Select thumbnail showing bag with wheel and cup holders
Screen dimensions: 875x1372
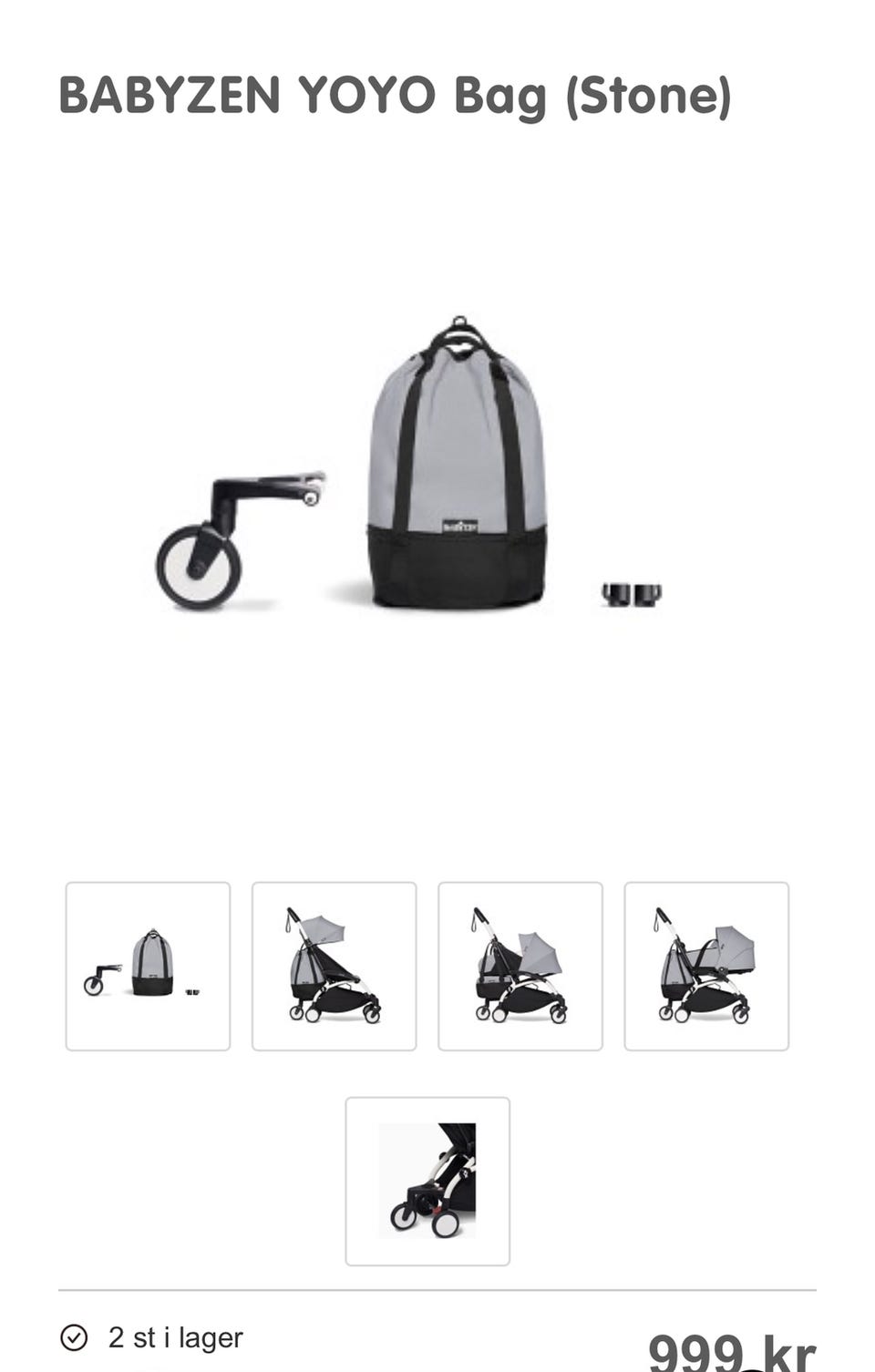click(x=148, y=967)
